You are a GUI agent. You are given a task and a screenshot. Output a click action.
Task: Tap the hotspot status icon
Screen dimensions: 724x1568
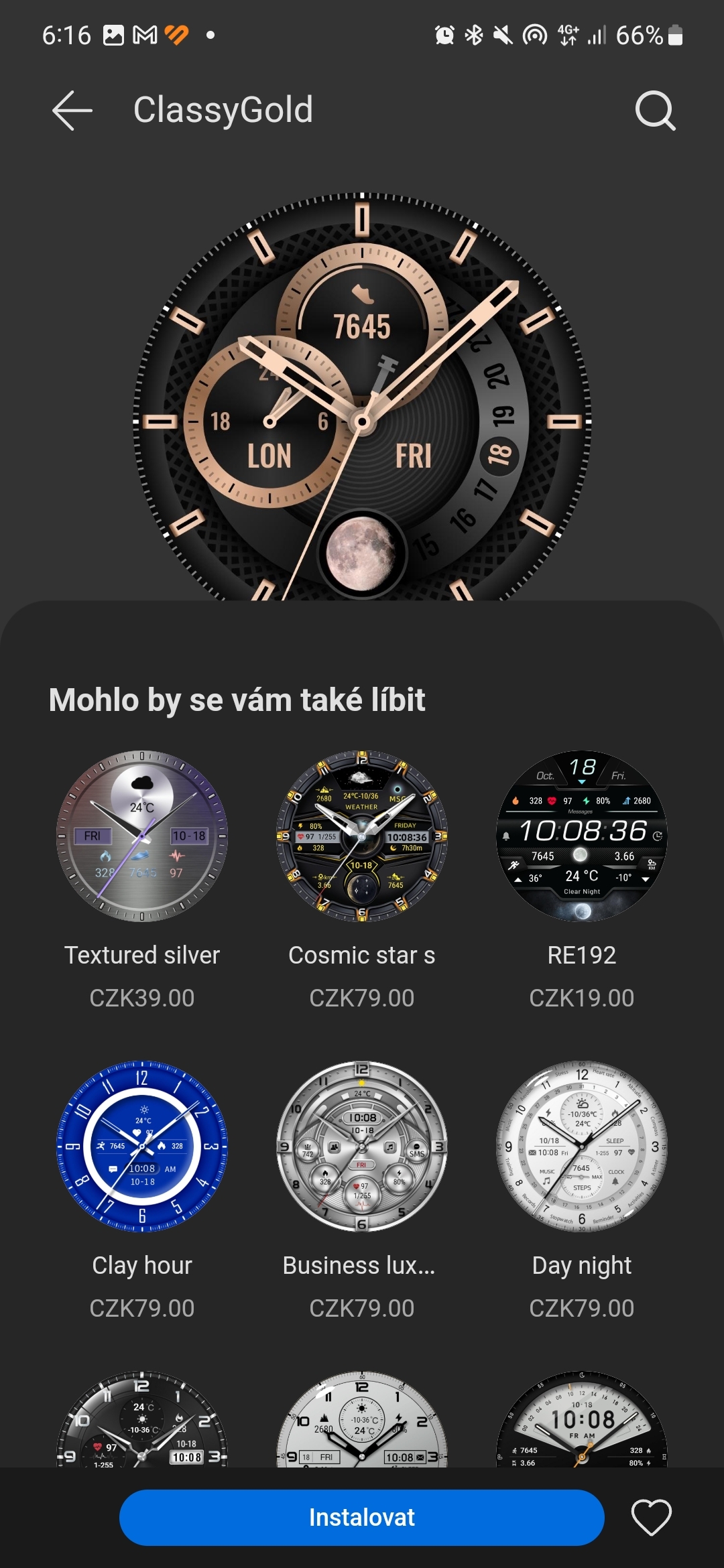click(x=533, y=35)
